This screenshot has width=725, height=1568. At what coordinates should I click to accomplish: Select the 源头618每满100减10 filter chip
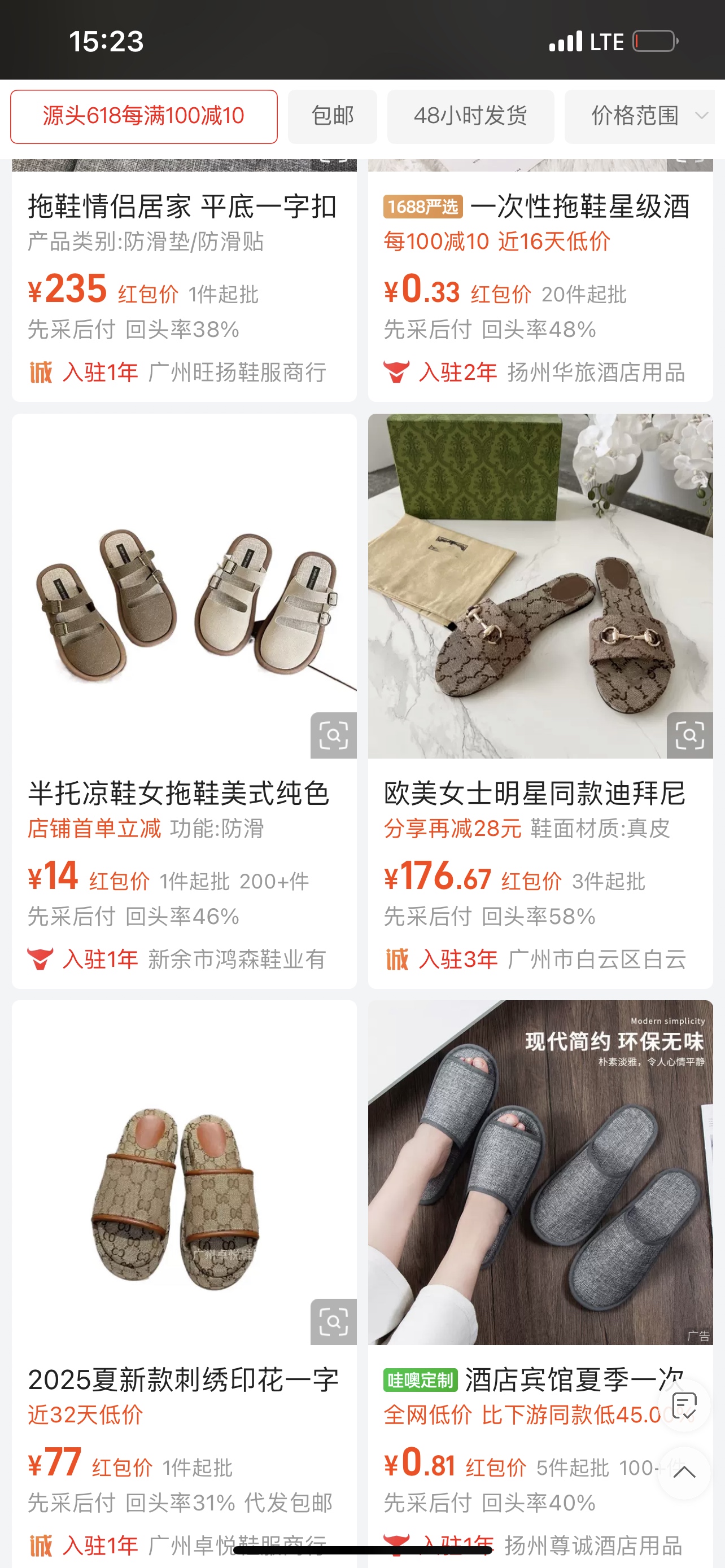pos(143,116)
